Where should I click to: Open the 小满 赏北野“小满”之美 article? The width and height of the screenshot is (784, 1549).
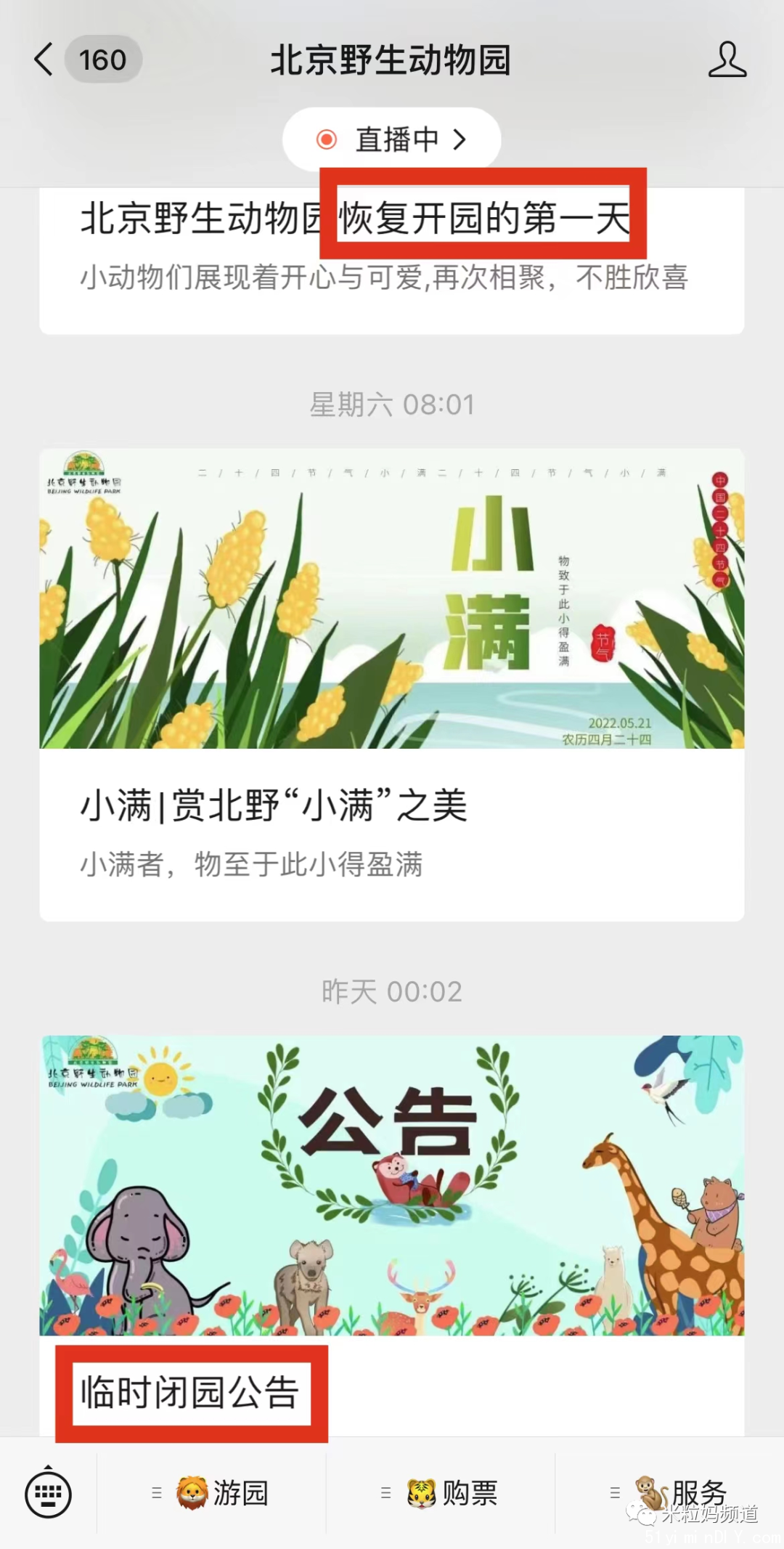click(392, 685)
